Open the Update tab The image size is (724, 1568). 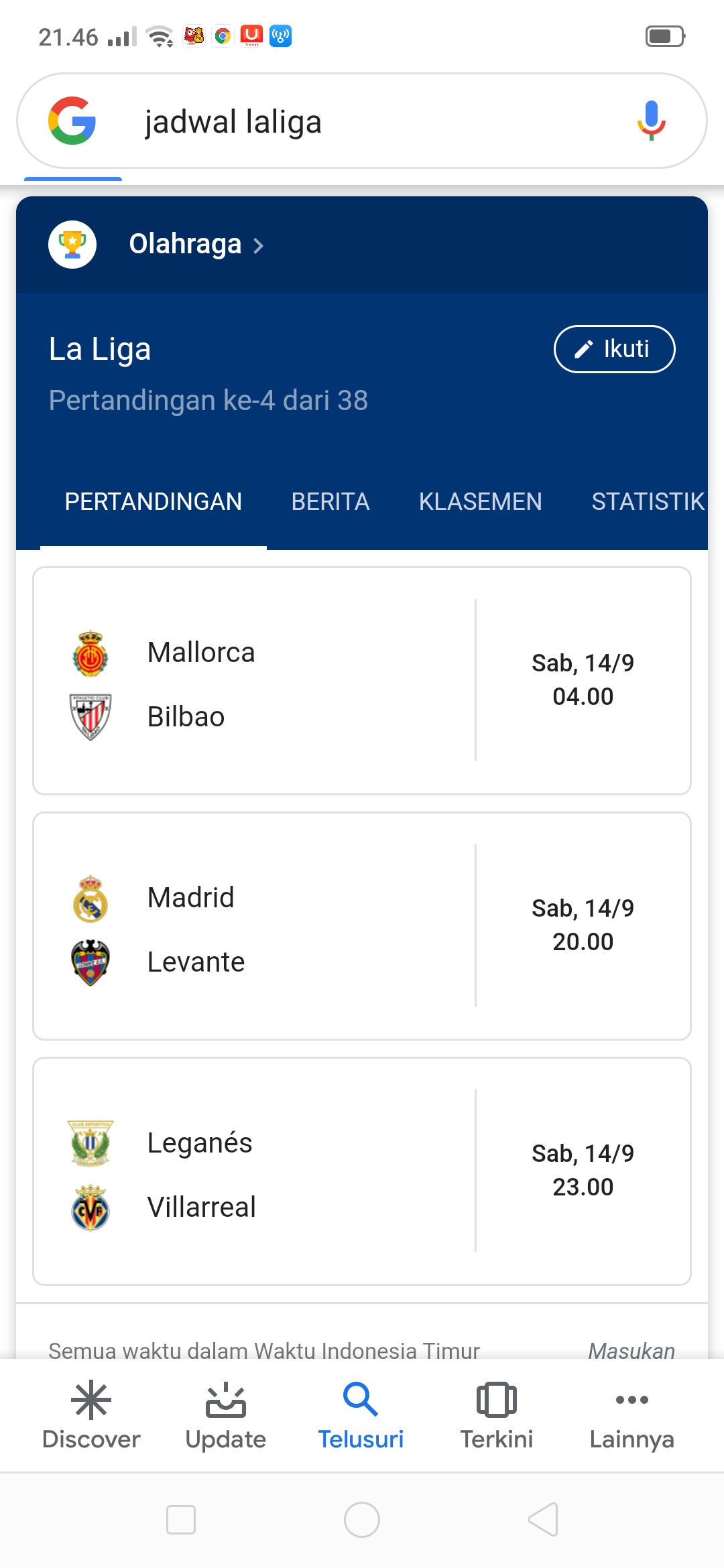(226, 1416)
